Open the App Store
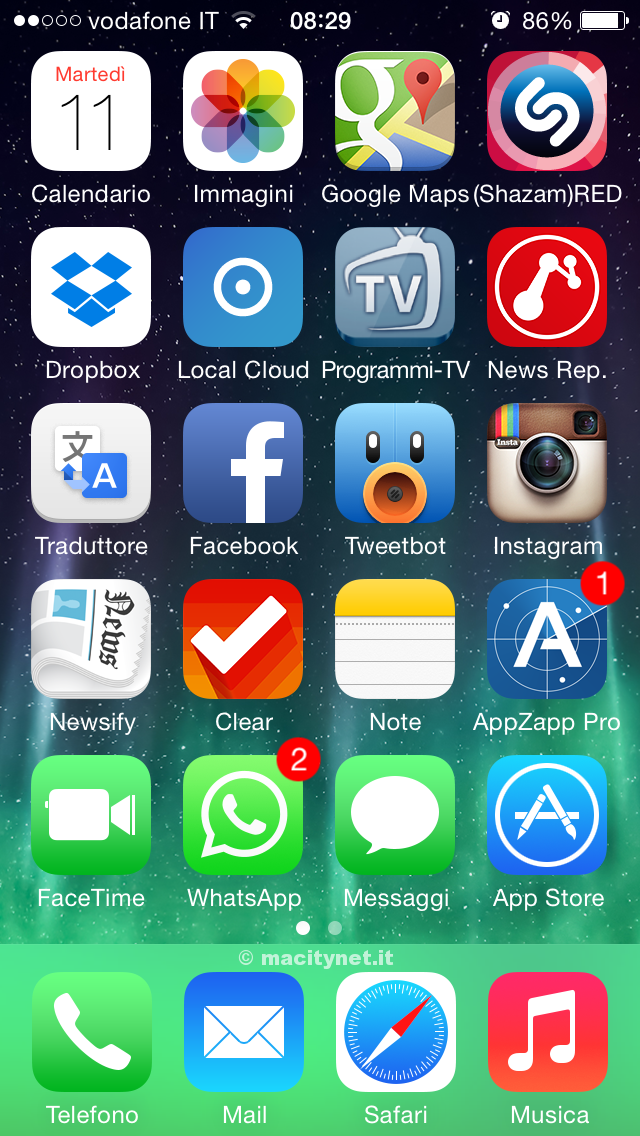640x1136 pixels. tap(547, 815)
